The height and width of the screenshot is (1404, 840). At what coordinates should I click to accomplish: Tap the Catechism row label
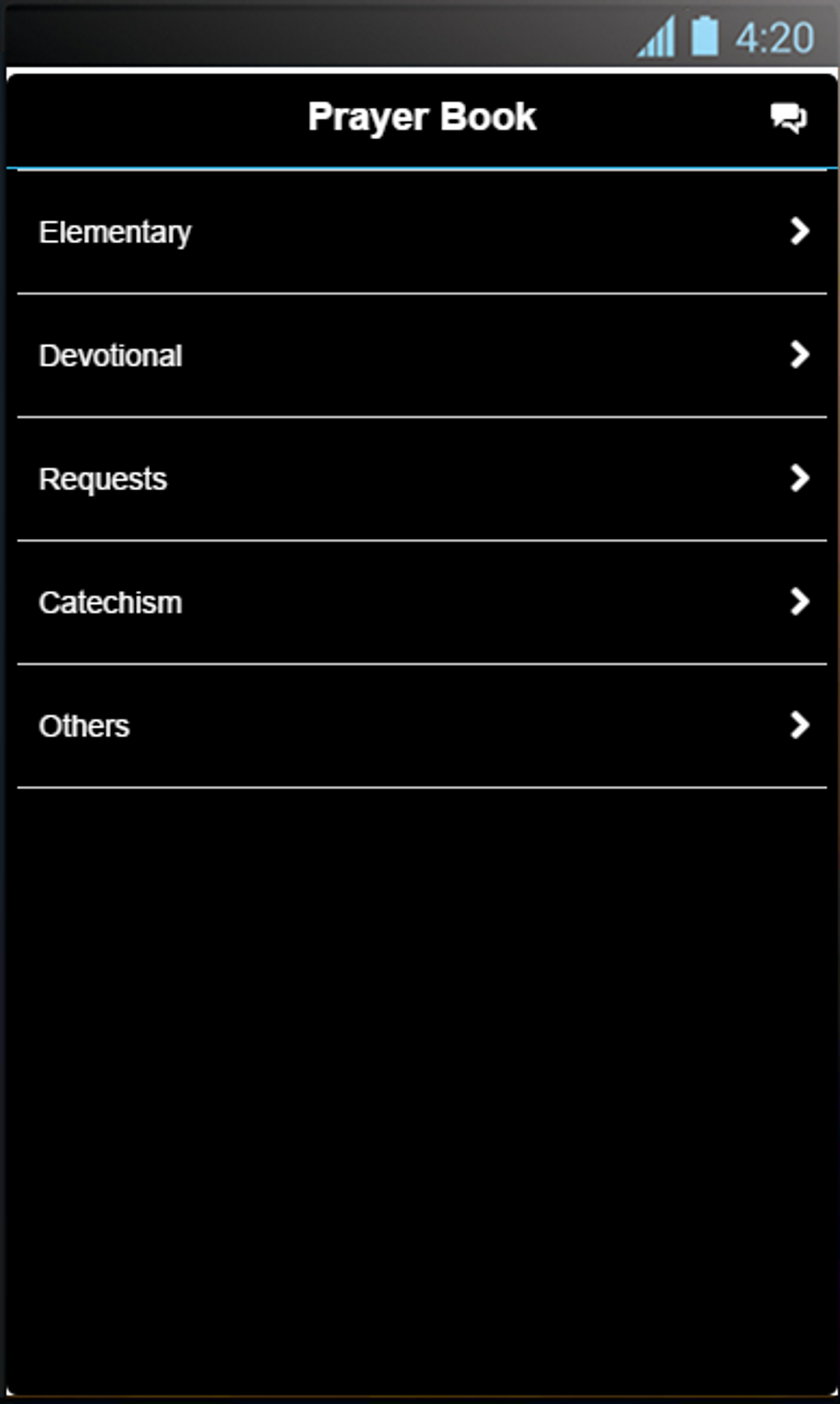tap(110, 602)
